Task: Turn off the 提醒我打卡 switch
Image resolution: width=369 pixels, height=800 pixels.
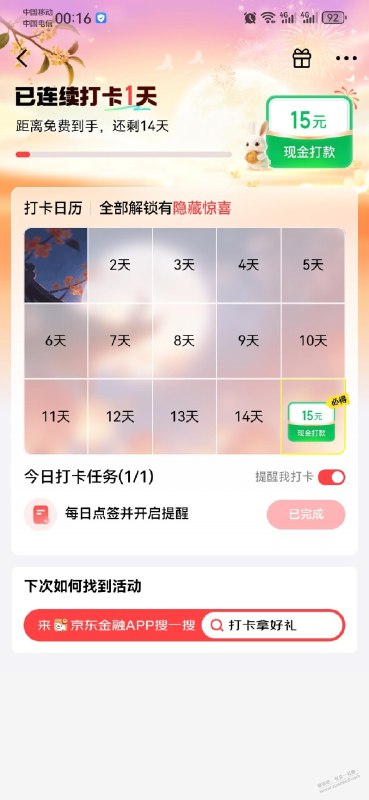Action: pyautogui.click(x=332, y=478)
